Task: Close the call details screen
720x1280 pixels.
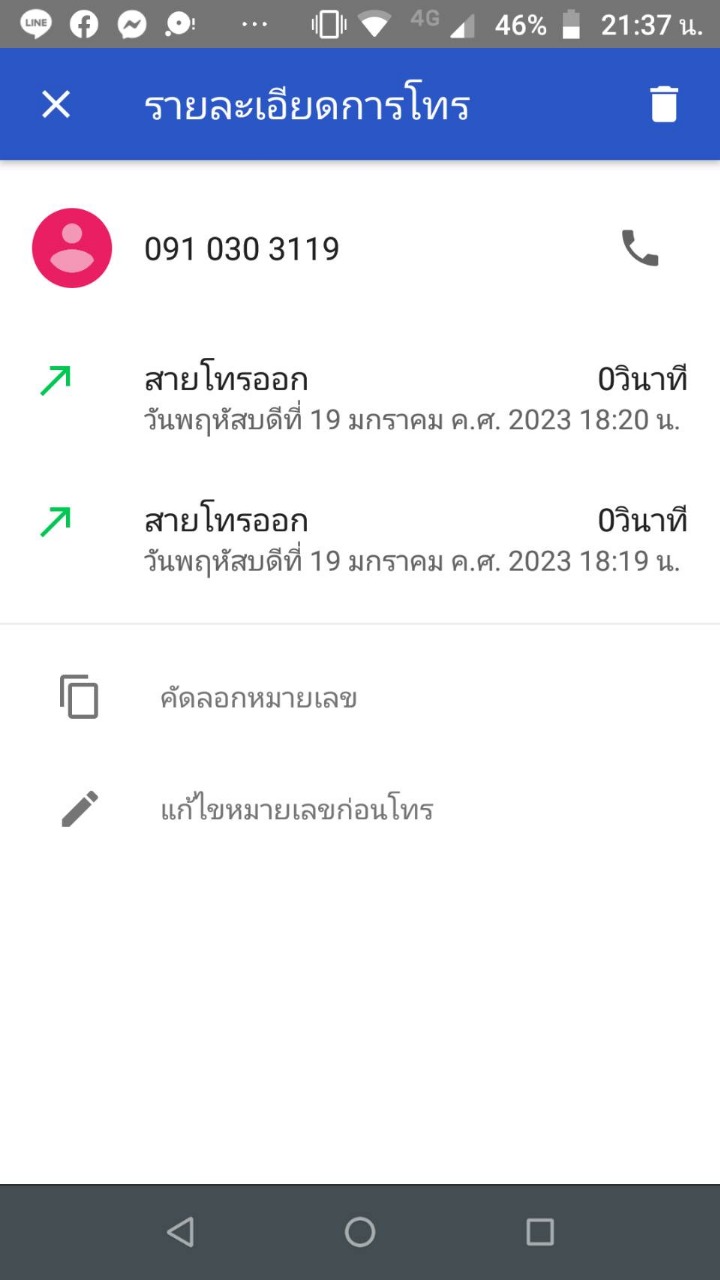Action: (56, 104)
